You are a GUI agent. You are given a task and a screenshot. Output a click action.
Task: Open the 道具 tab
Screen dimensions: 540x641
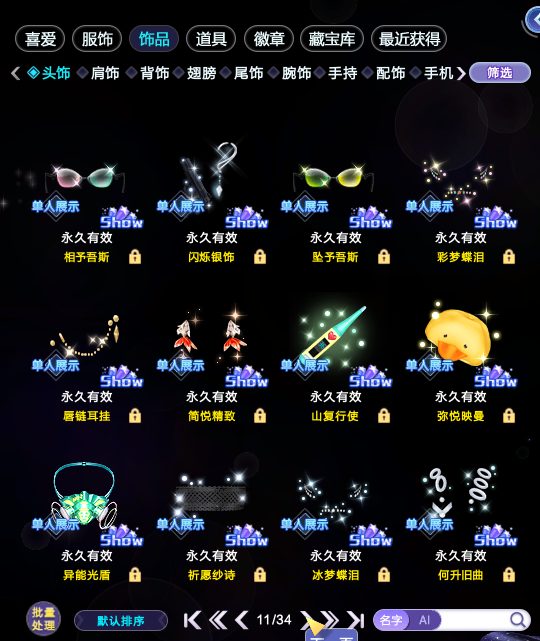click(x=211, y=39)
